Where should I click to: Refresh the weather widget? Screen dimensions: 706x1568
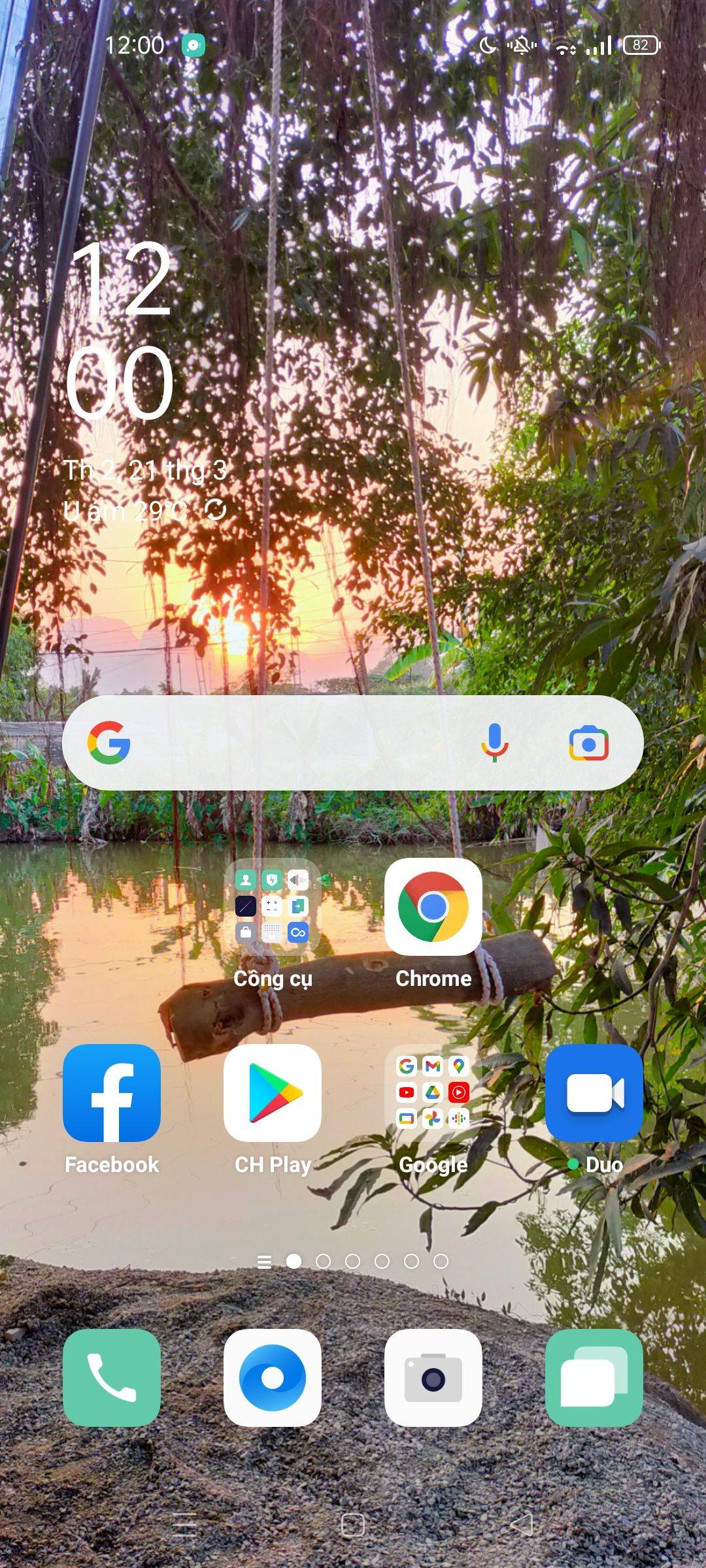coord(215,510)
